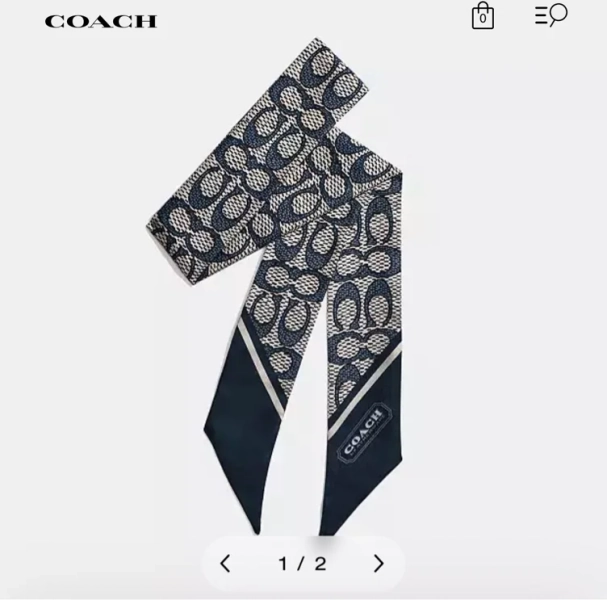The image size is (607, 600).
Task: Open the shopping bag
Action: pyautogui.click(x=483, y=16)
